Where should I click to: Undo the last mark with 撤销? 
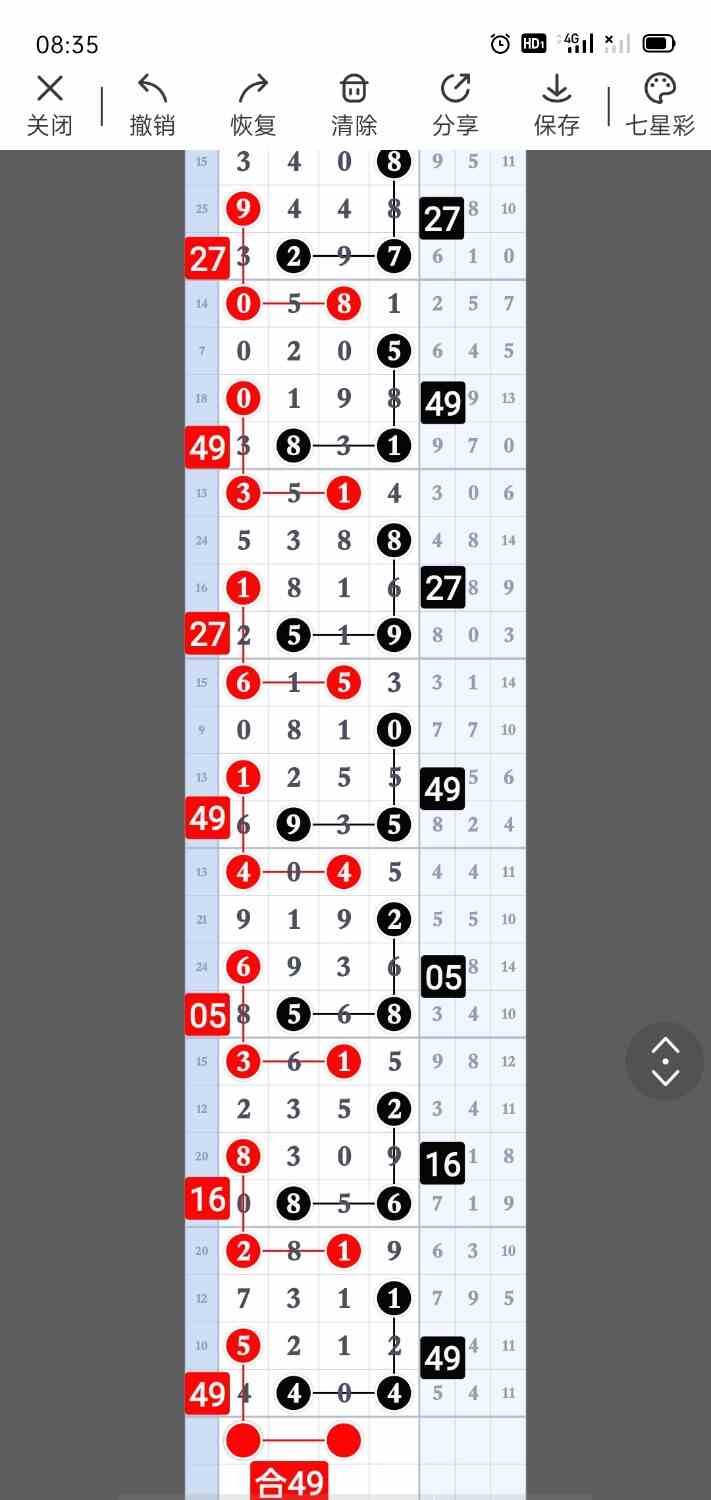point(152,104)
